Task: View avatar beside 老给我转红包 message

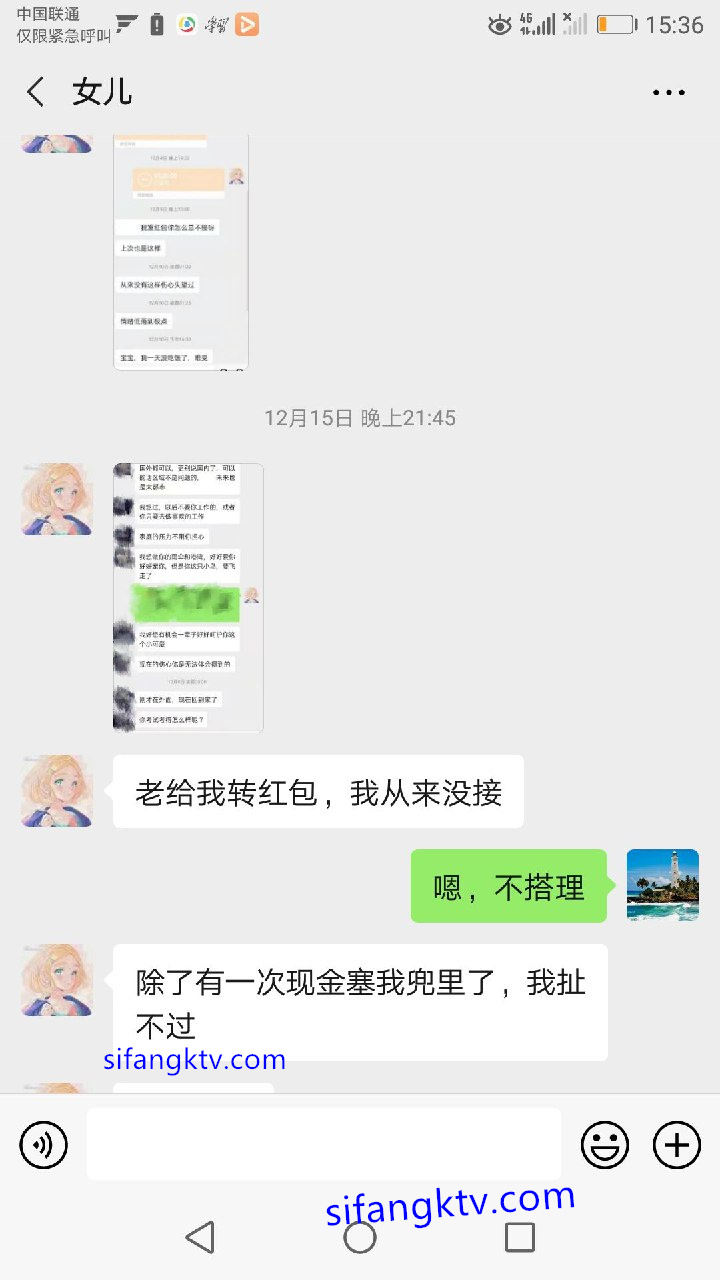Action: [x=57, y=791]
